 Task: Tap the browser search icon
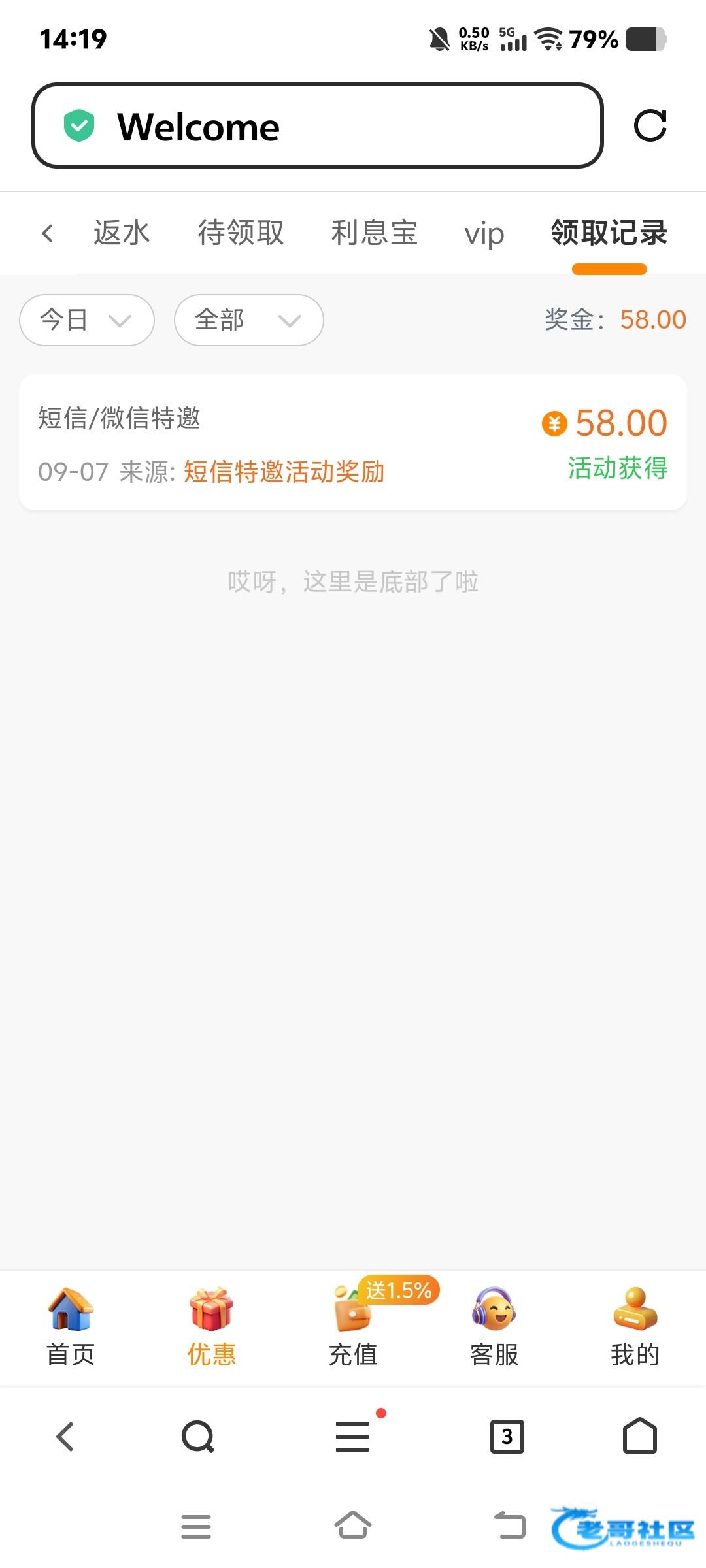point(198,1437)
